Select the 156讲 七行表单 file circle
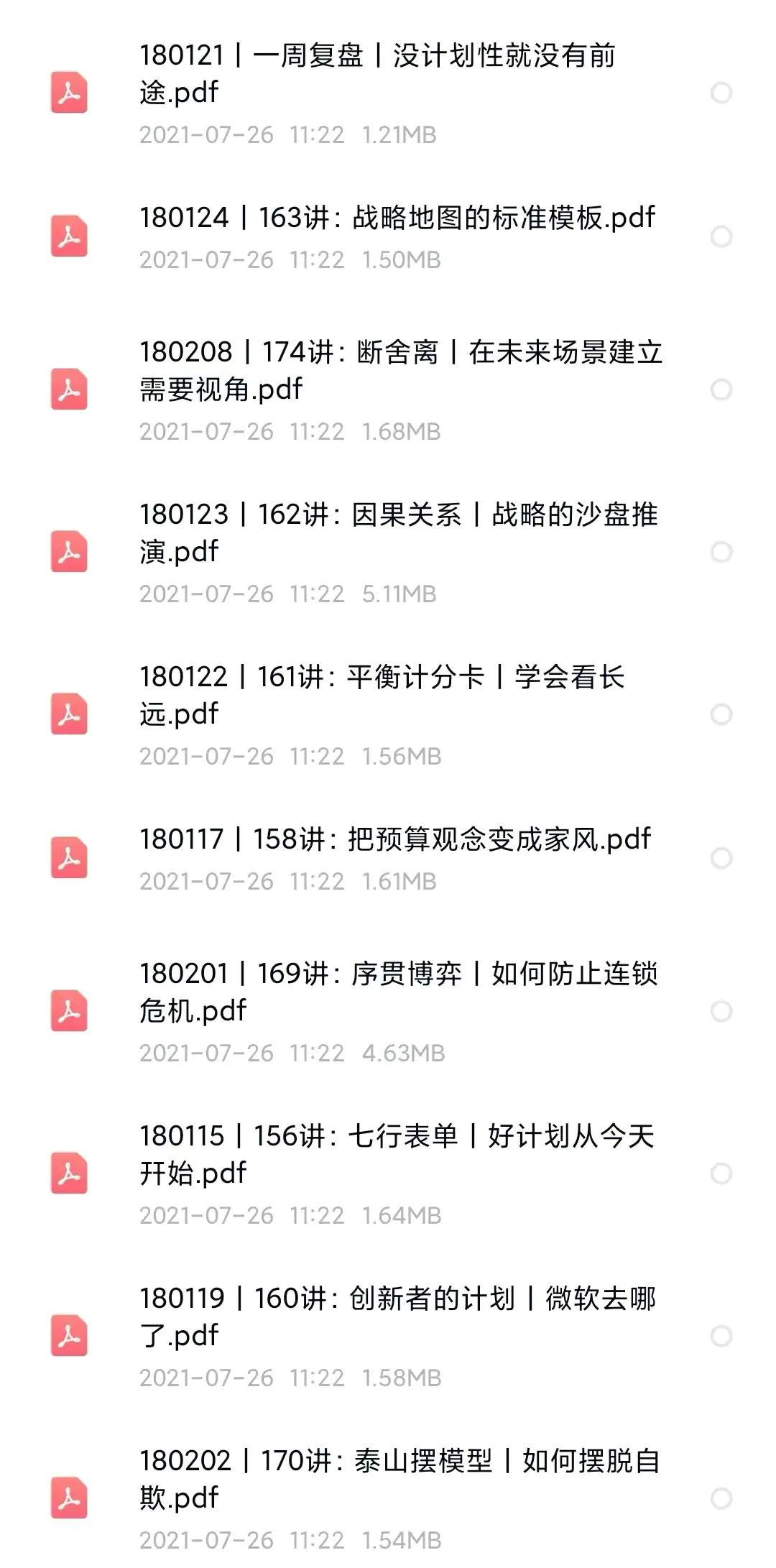 pos(721,1173)
